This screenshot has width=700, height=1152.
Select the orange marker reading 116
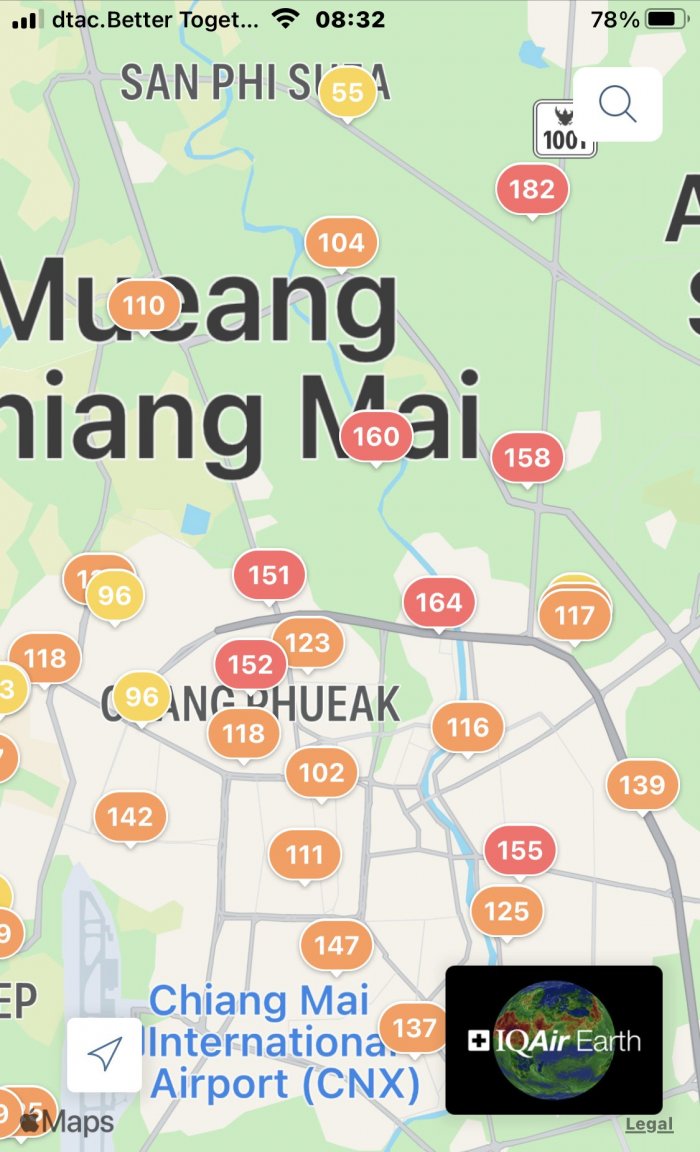pos(468,727)
